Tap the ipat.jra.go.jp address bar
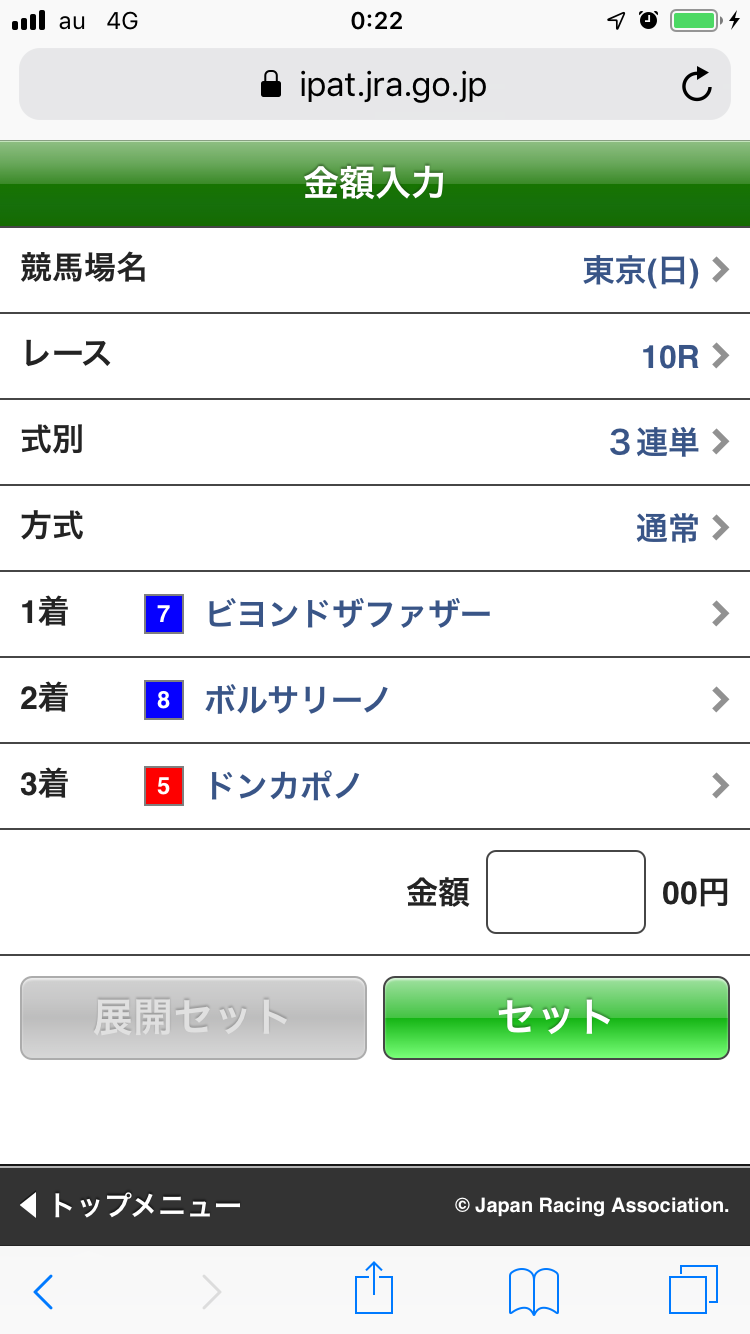Screen dimensions: 750x1334 tap(374, 85)
